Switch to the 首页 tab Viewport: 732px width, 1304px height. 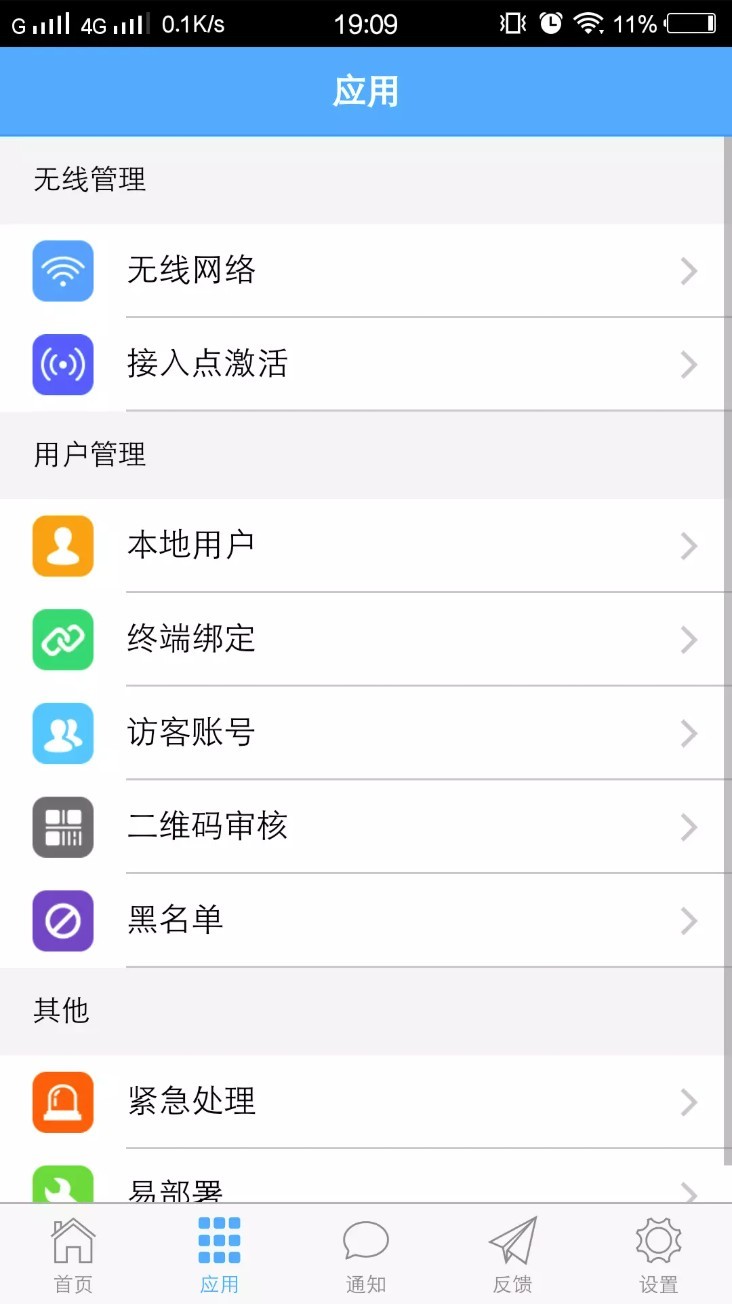pos(72,1251)
